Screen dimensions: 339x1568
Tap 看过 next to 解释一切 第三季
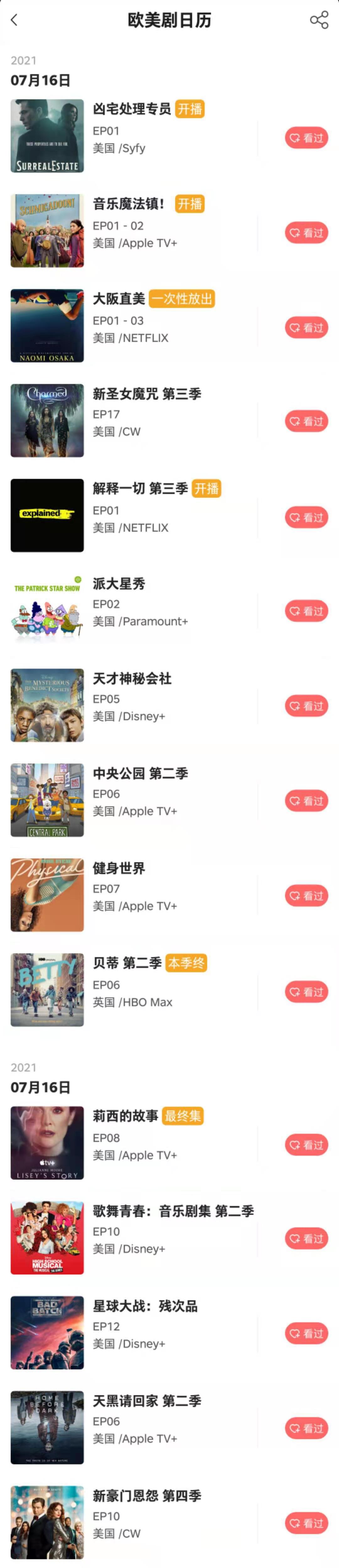306,518
